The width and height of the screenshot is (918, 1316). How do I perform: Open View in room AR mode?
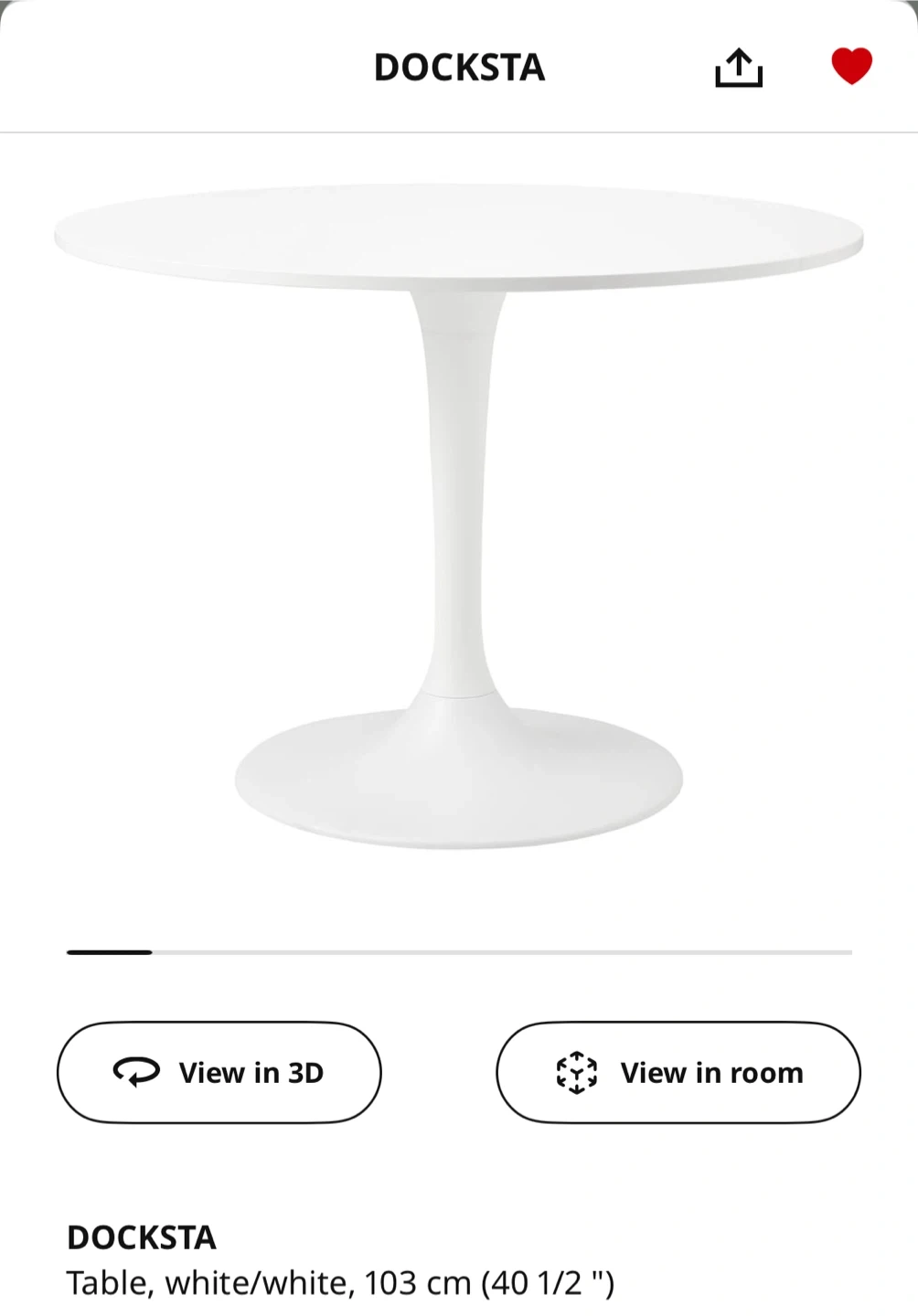click(x=678, y=1072)
